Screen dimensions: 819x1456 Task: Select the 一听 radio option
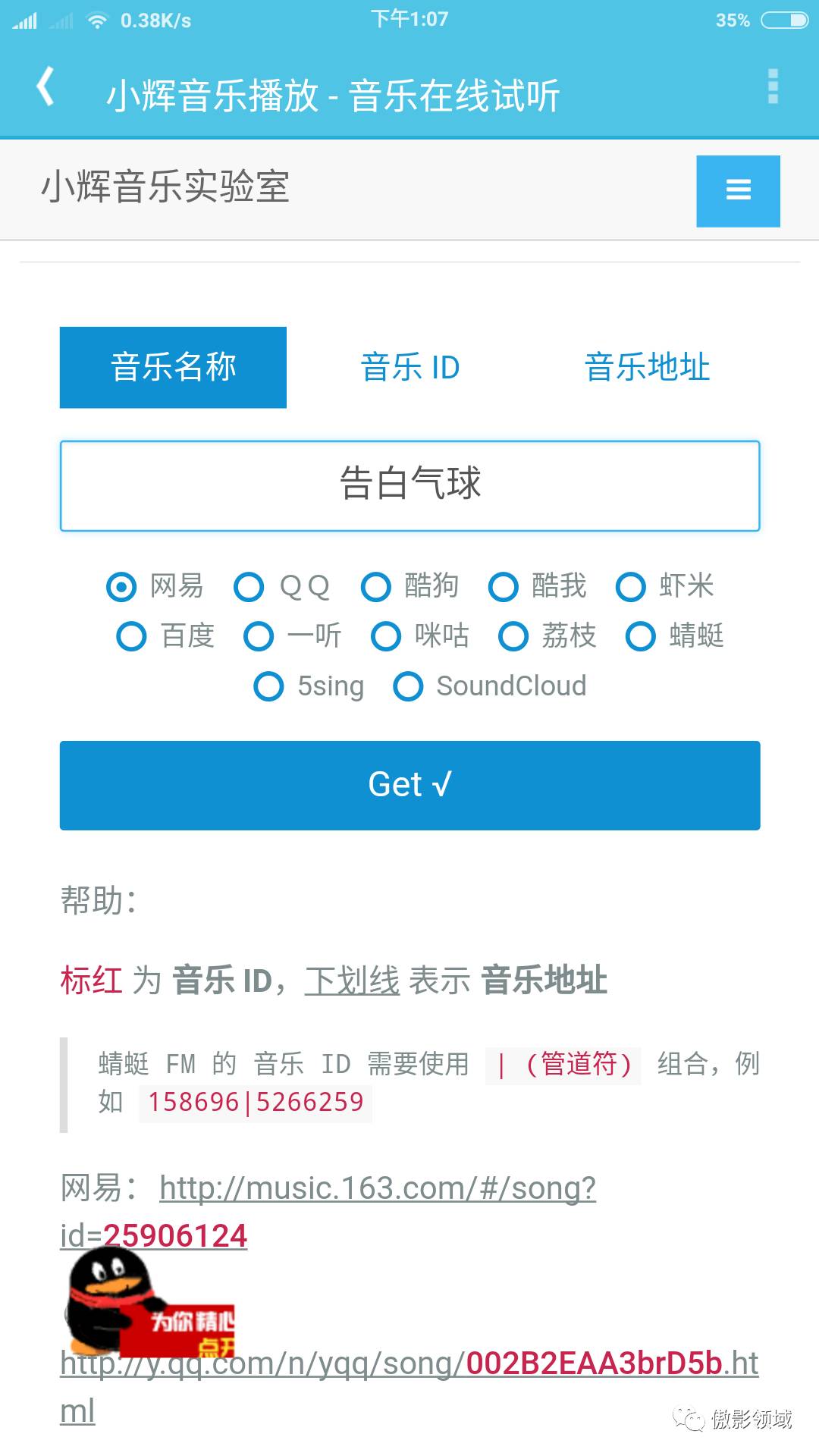[259, 636]
